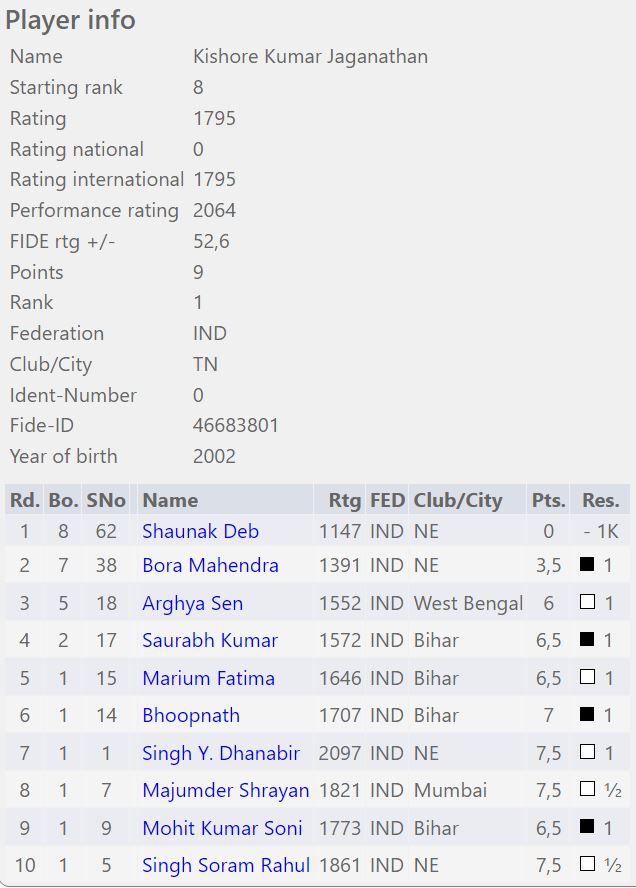636x888 pixels.
Task: View Majumder Shrayan's player page
Action: tap(225, 790)
